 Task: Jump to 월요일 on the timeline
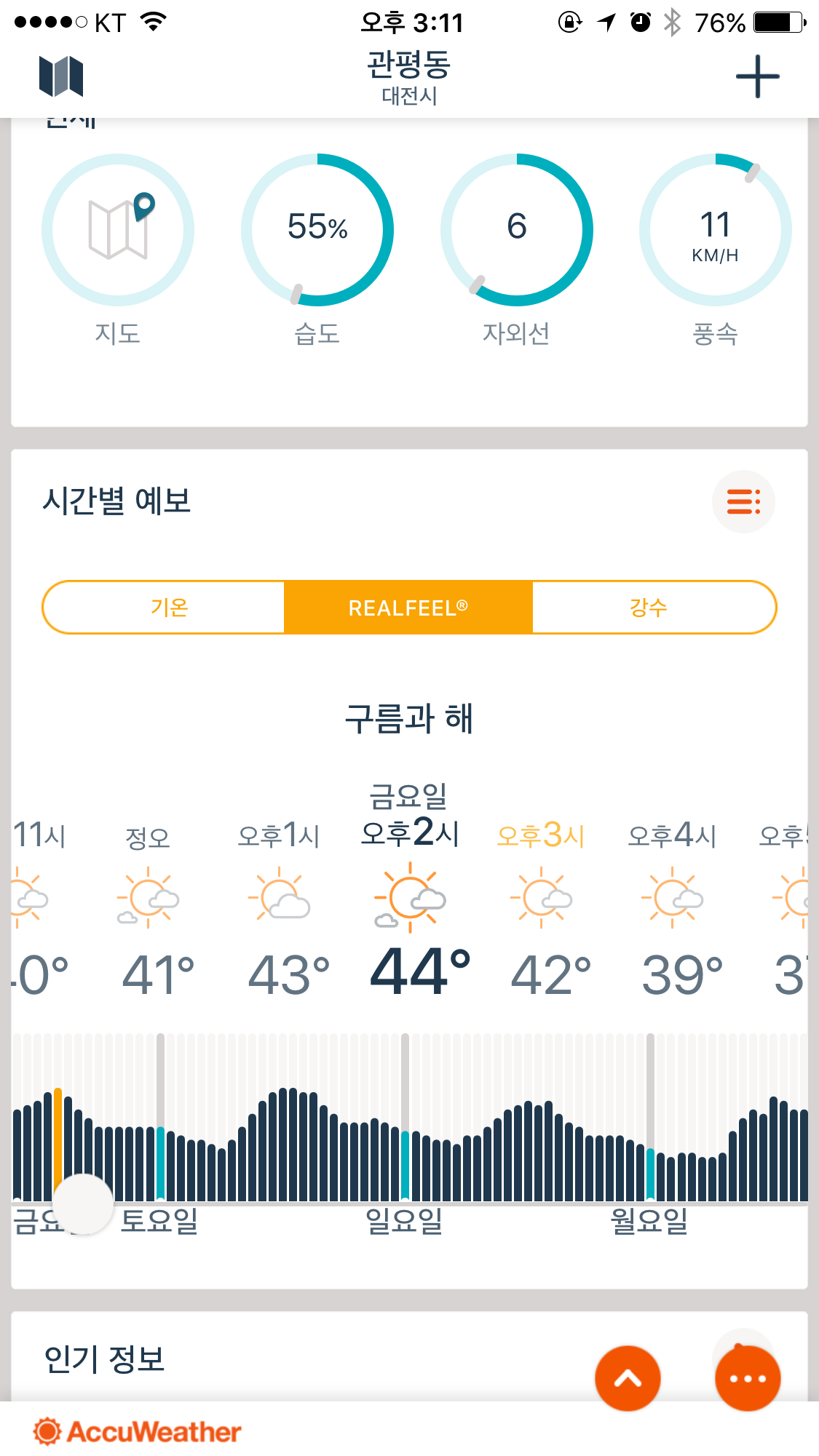[649, 1221]
